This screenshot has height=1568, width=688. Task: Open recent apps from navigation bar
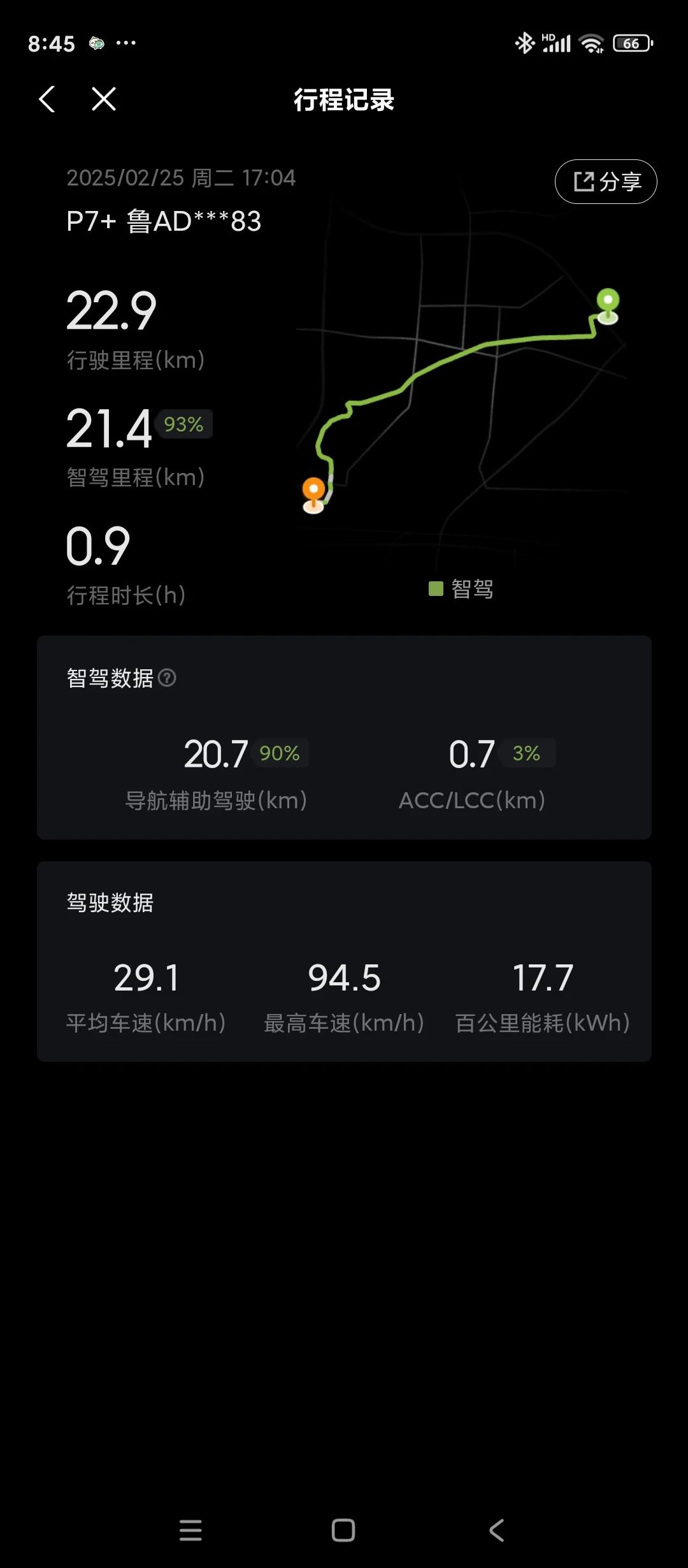click(190, 1530)
